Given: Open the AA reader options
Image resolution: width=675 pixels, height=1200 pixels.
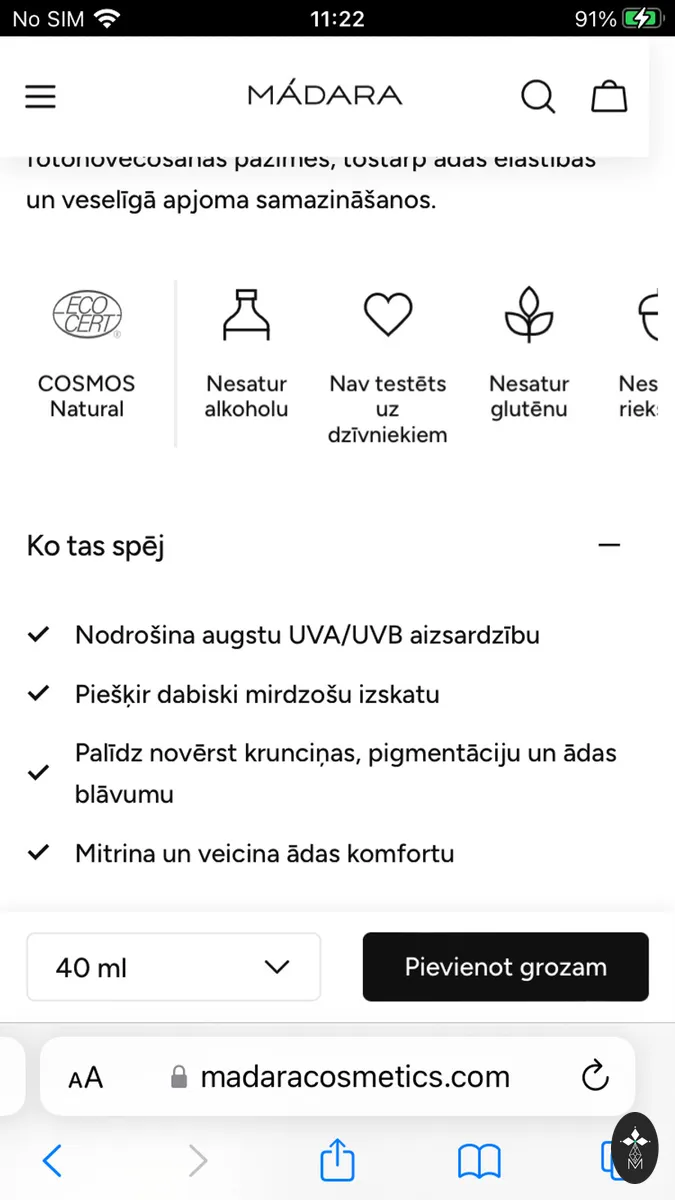Looking at the screenshot, I should pyautogui.click(x=86, y=1077).
